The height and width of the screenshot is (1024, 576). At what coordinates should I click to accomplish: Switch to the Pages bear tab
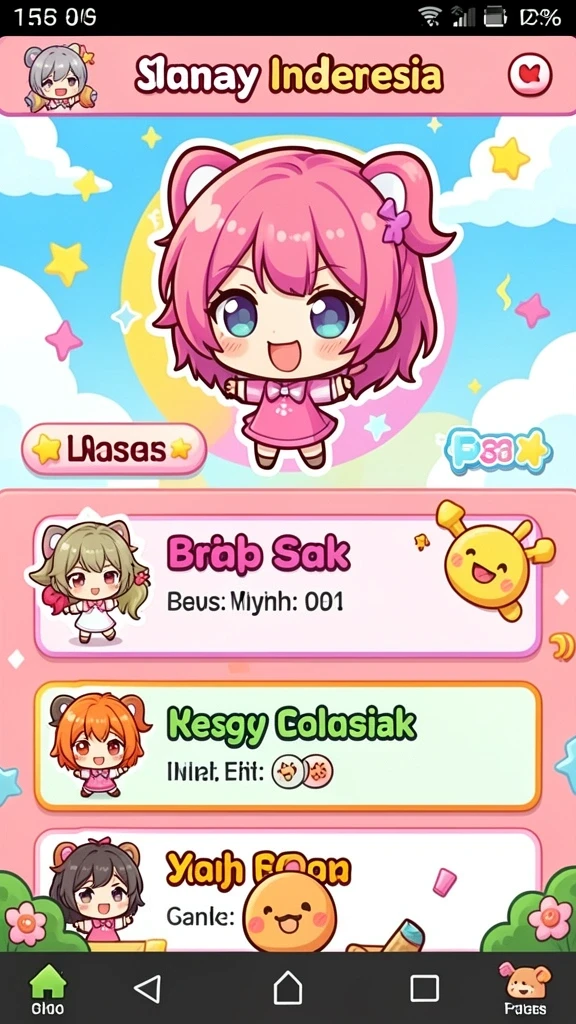tap(524, 989)
